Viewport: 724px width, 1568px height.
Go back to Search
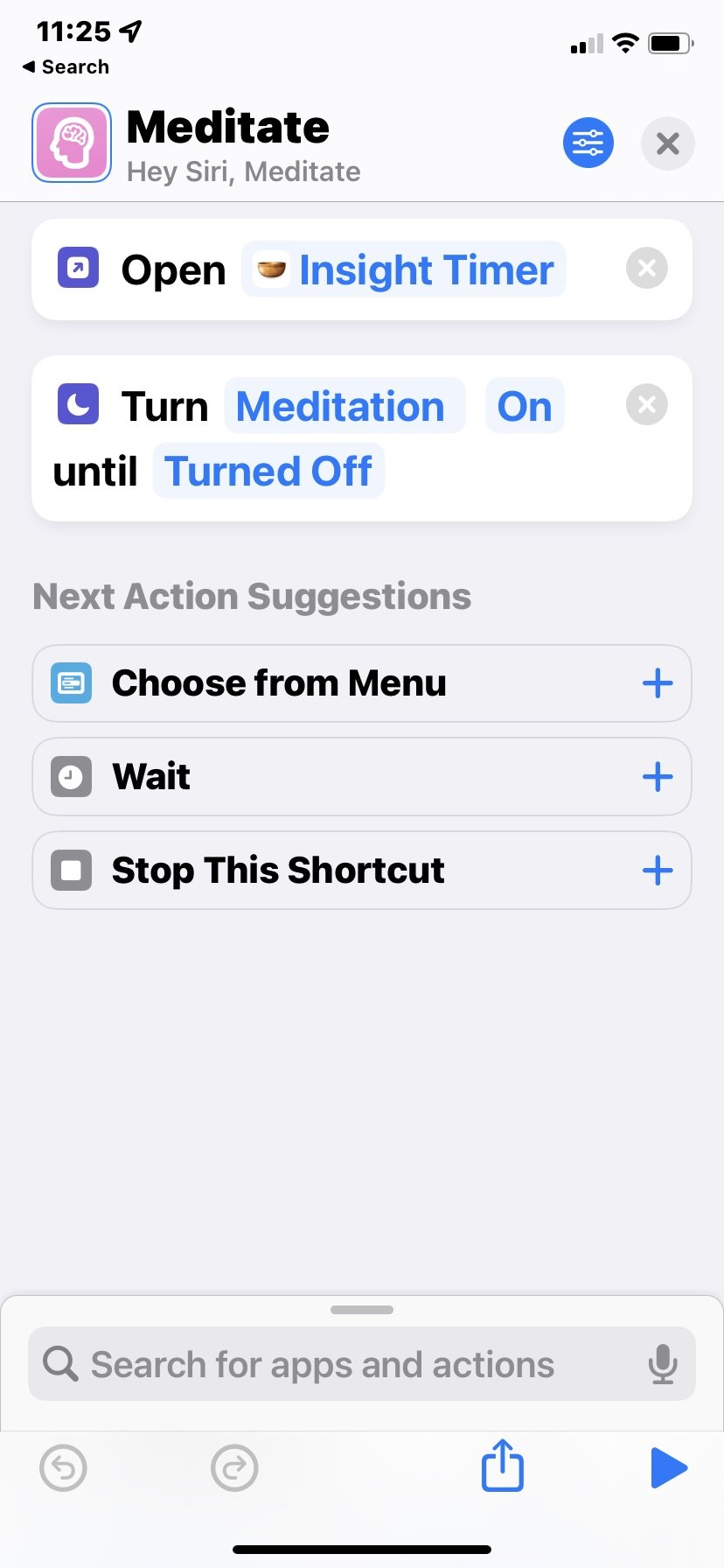tap(66, 67)
